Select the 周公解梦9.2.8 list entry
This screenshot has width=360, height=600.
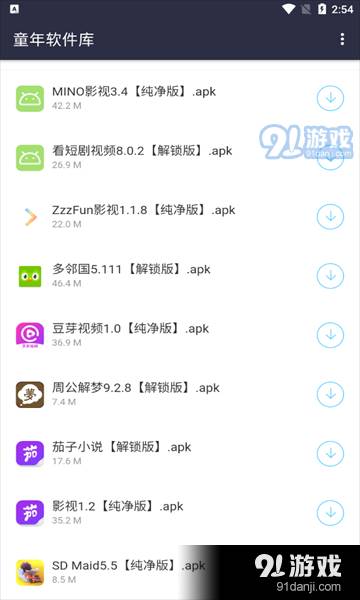(180, 394)
